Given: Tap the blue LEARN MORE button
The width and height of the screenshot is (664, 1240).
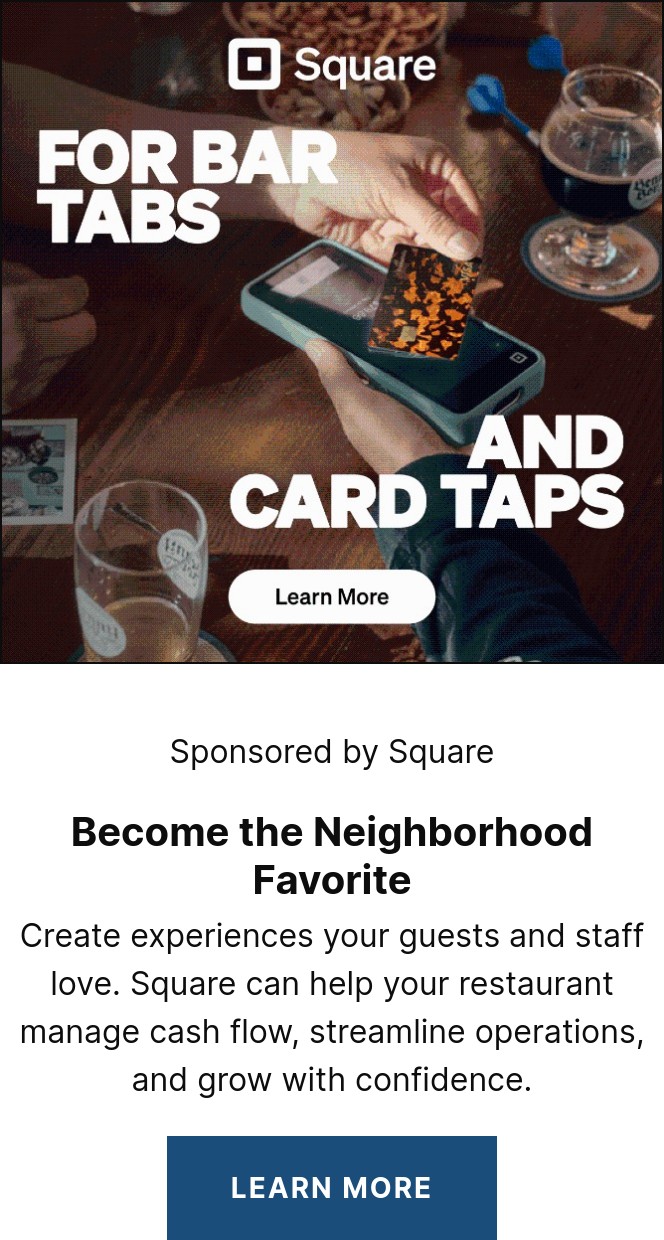Looking at the screenshot, I should click(331, 1187).
